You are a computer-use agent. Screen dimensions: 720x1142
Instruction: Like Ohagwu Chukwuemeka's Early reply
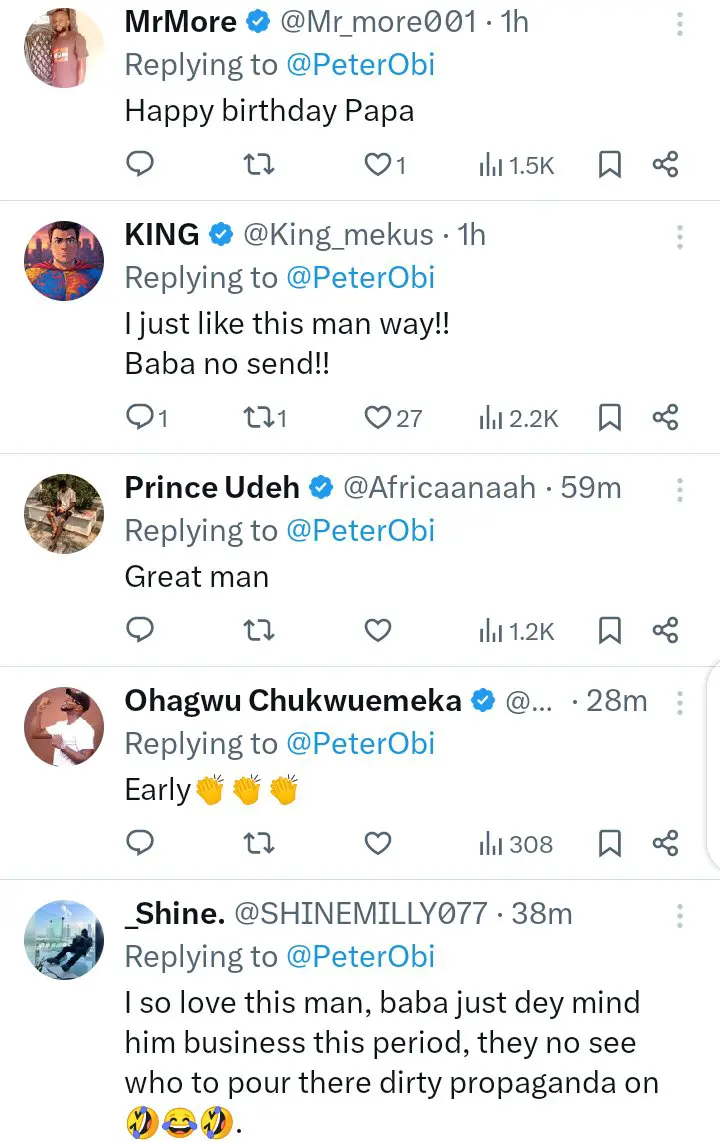pyautogui.click(x=377, y=844)
